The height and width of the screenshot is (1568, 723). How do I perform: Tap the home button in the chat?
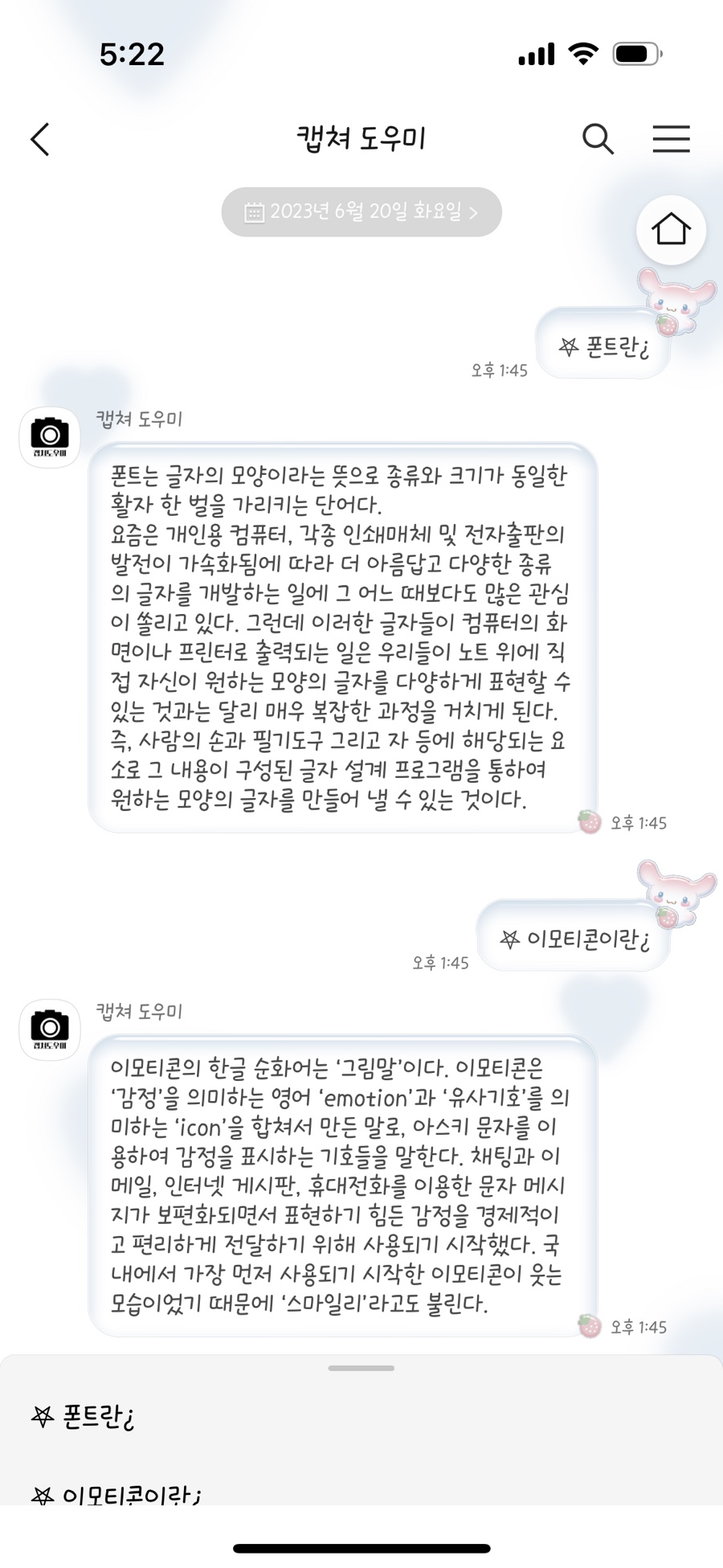point(671,230)
